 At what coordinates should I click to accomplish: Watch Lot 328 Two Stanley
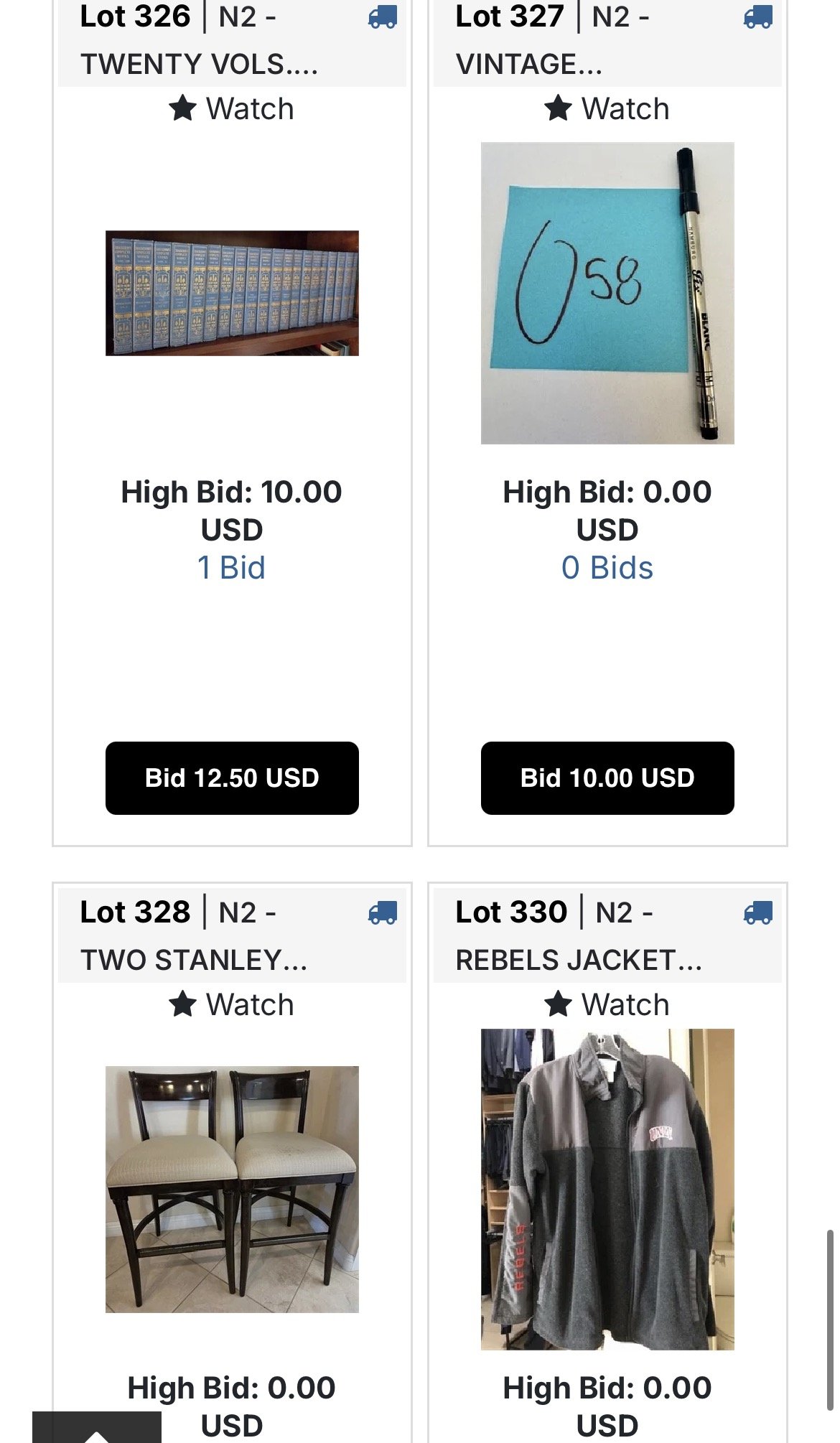[232, 1005]
